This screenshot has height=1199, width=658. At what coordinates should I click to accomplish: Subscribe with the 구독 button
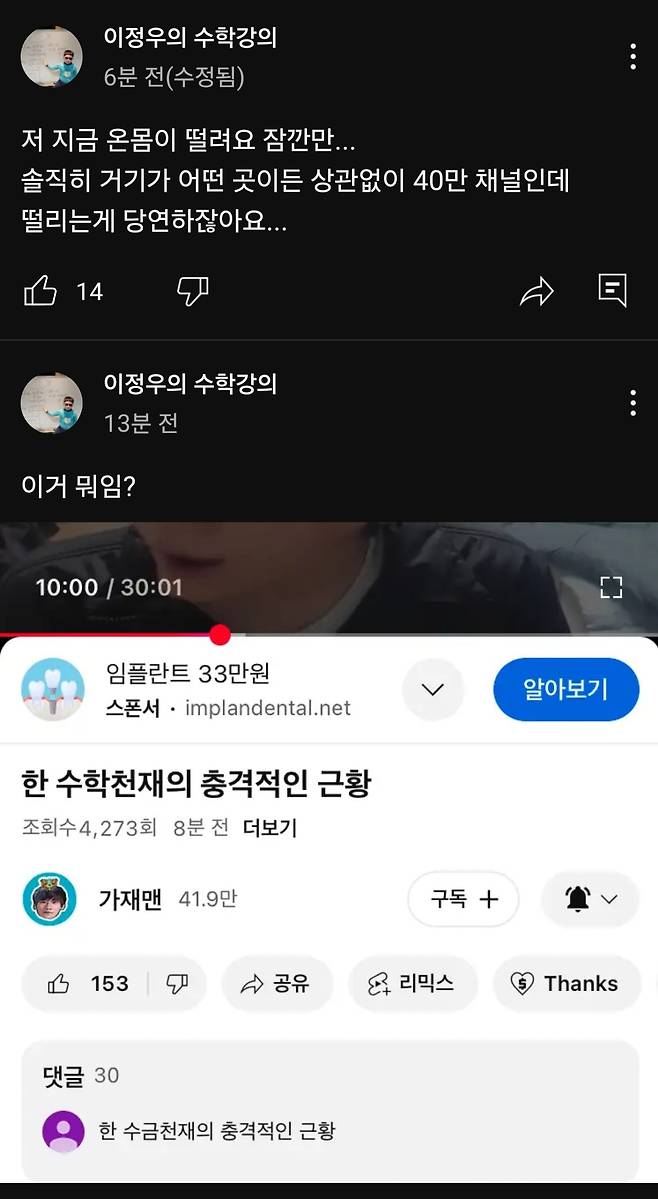click(463, 899)
